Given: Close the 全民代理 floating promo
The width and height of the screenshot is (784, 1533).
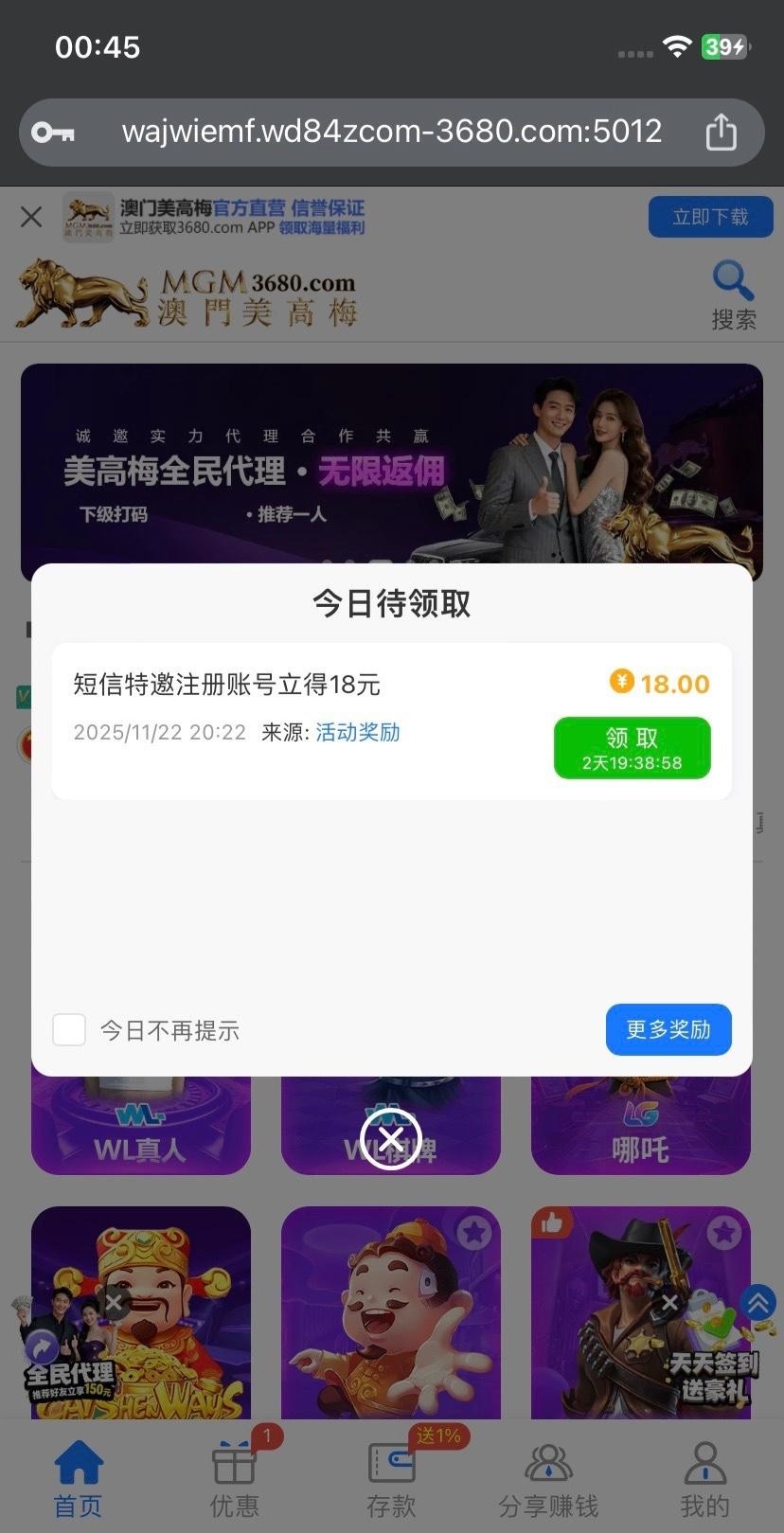Looking at the screenshot, I should [x=115, y=1304].
